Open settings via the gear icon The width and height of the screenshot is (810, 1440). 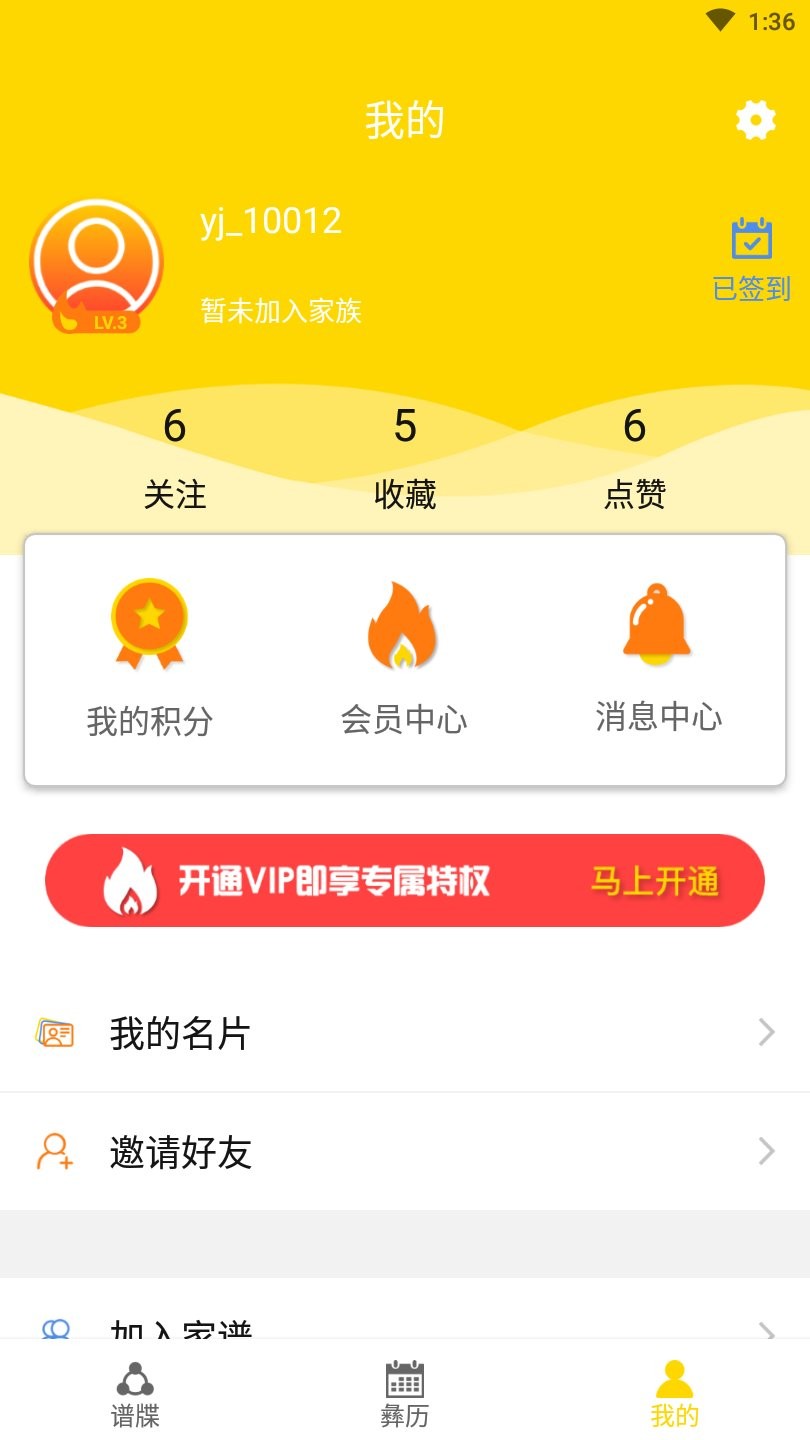click(755, 121)
